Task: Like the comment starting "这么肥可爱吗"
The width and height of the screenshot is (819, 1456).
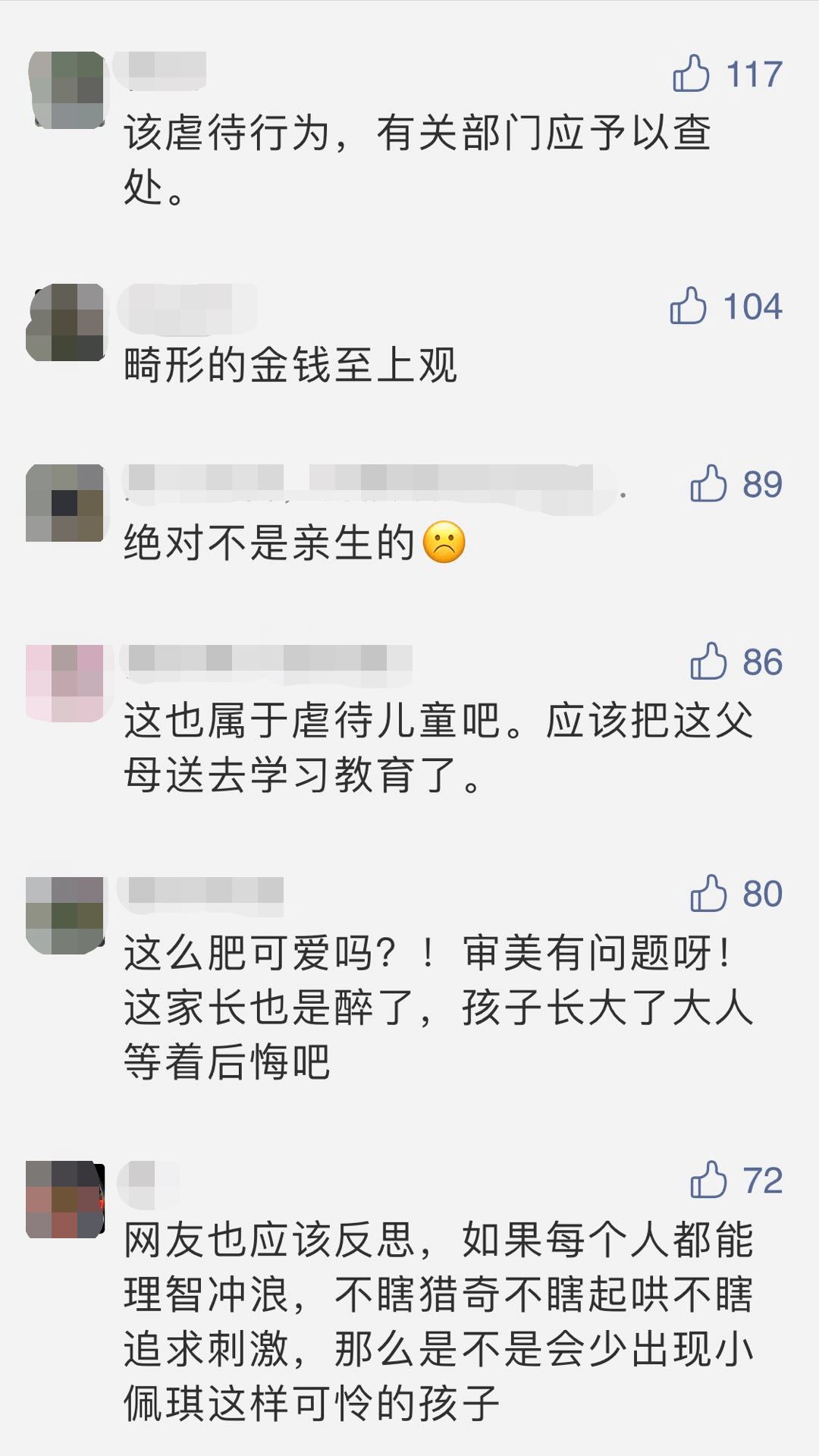Action: [708, 894]
